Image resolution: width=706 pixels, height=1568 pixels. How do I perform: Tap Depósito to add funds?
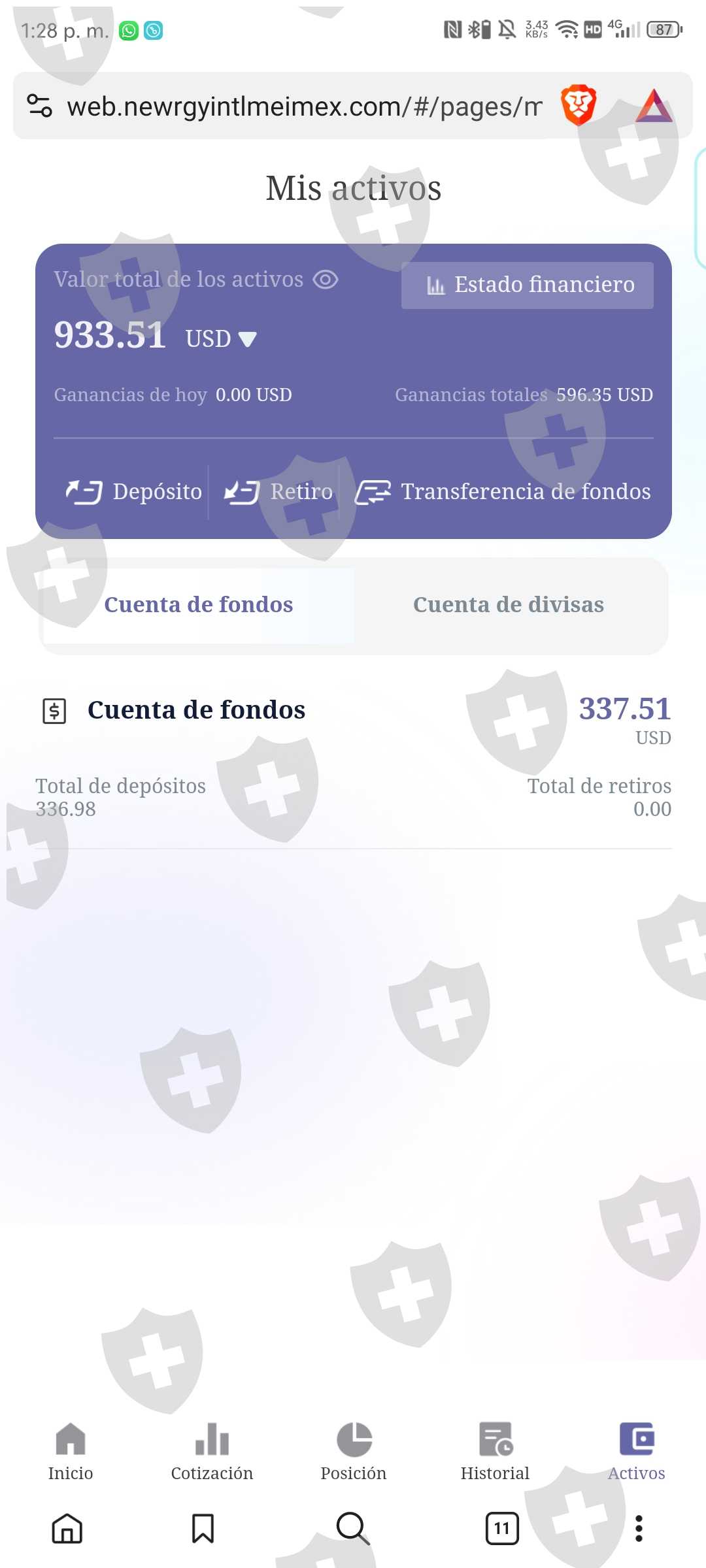pyautogui.click(x=134, y=491)
